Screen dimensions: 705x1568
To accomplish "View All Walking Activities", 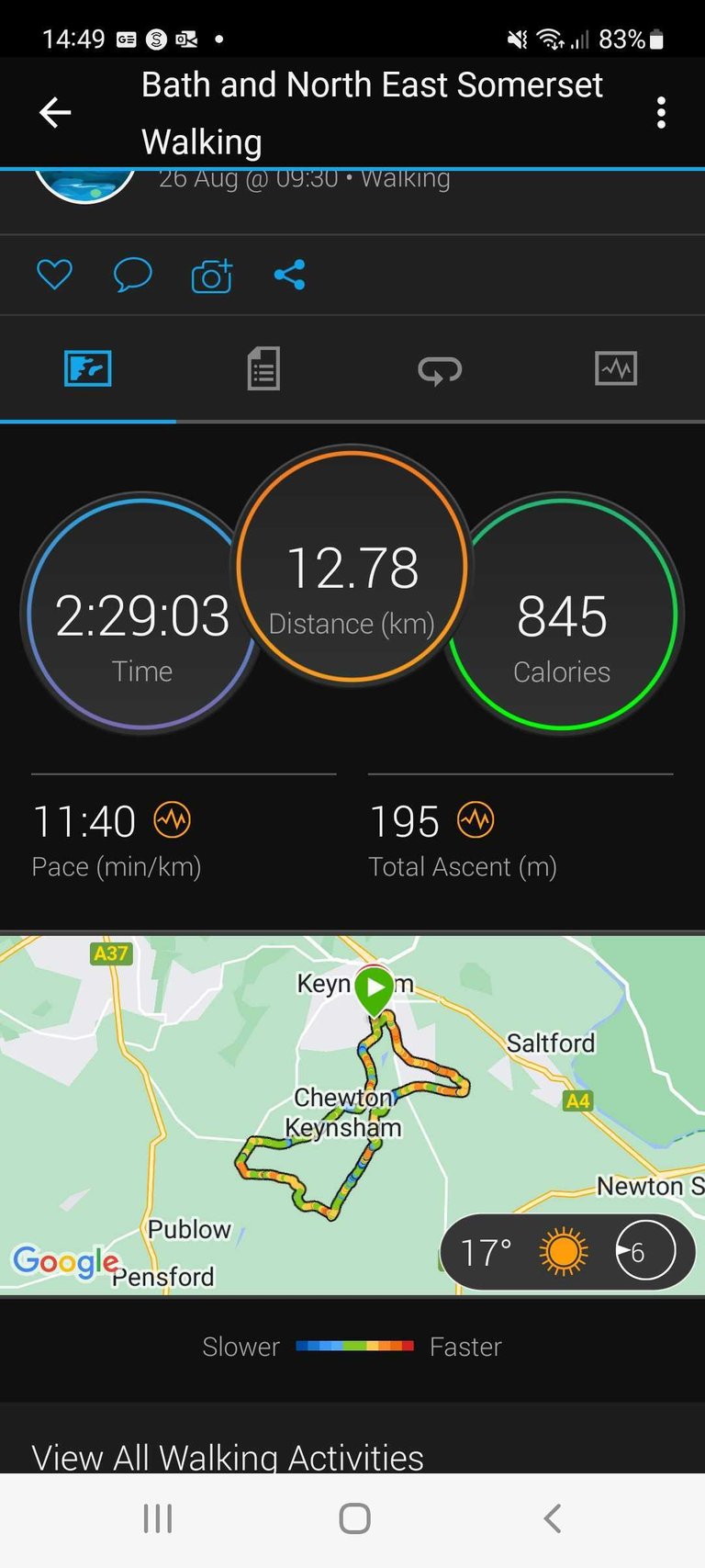I will click(228, 1456).
